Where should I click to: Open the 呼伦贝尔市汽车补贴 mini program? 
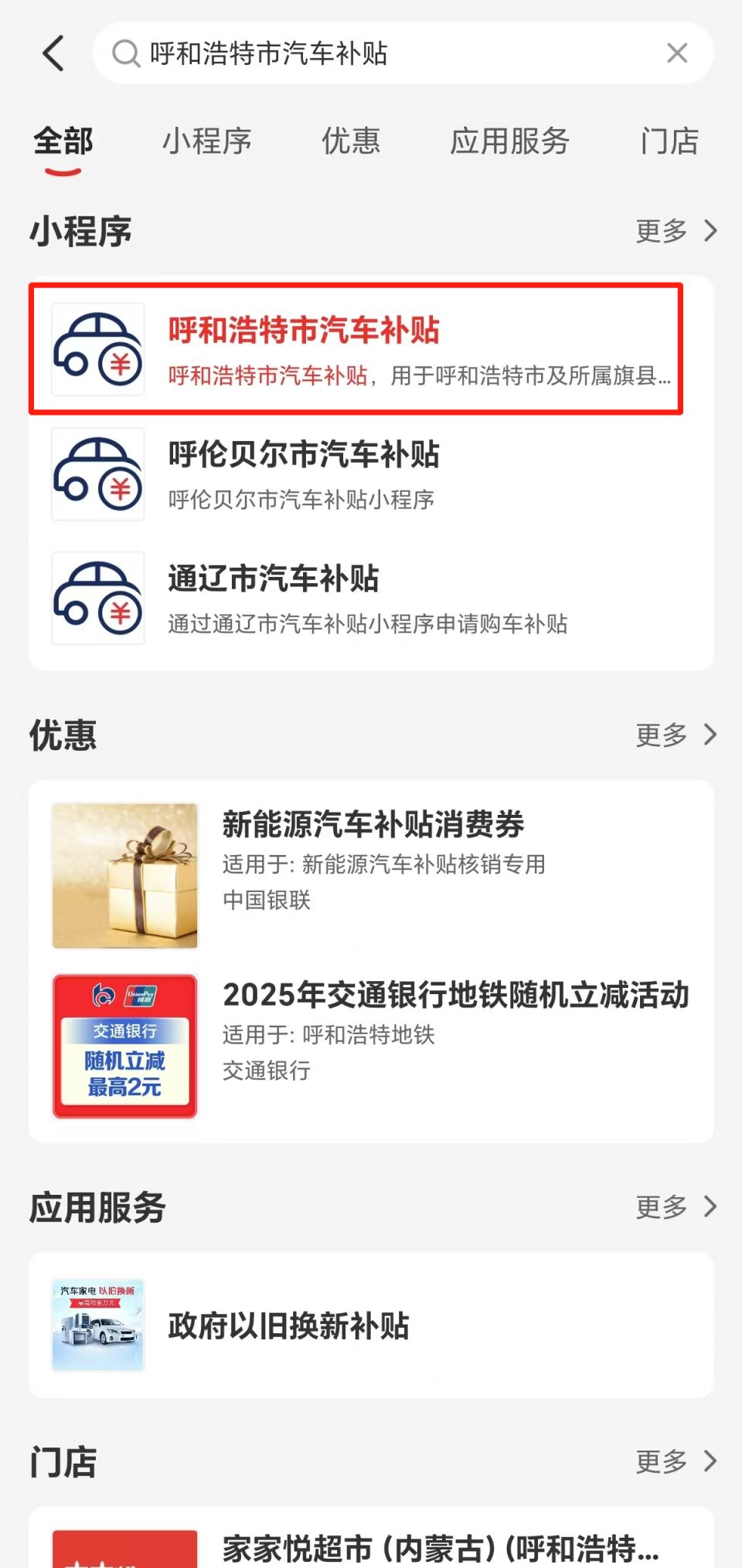(356, 473)
